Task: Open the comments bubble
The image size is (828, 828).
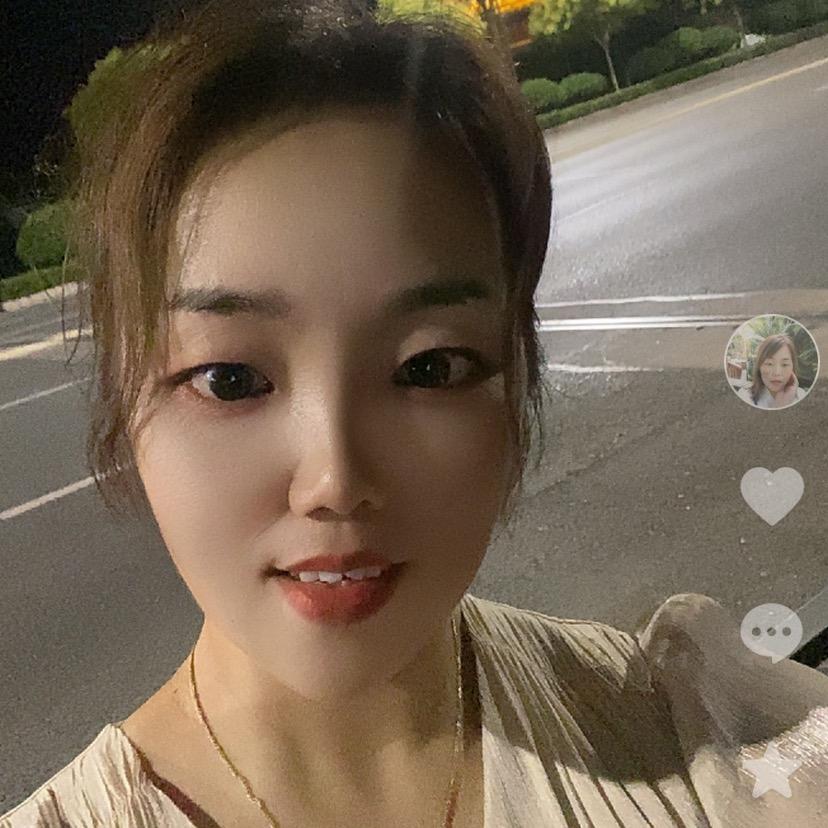Action: click(771, 631)
